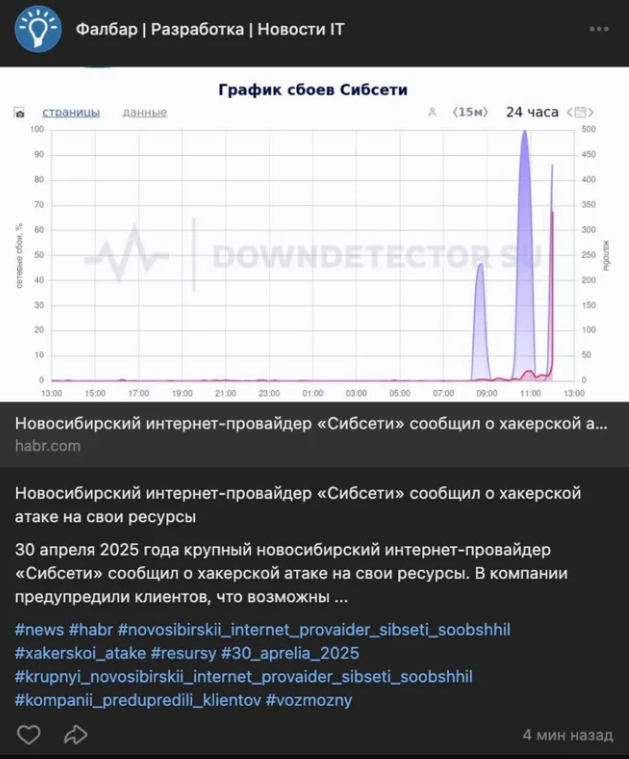Share this post via the arrow icon
The width and height of the screenshot is (629, 759).
[x=76, y=735]
